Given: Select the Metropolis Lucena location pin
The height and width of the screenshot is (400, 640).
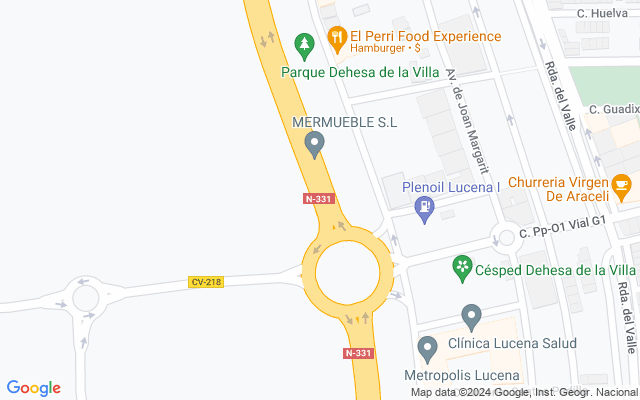Looking at the screenshot, I should (x=427, y=350).
